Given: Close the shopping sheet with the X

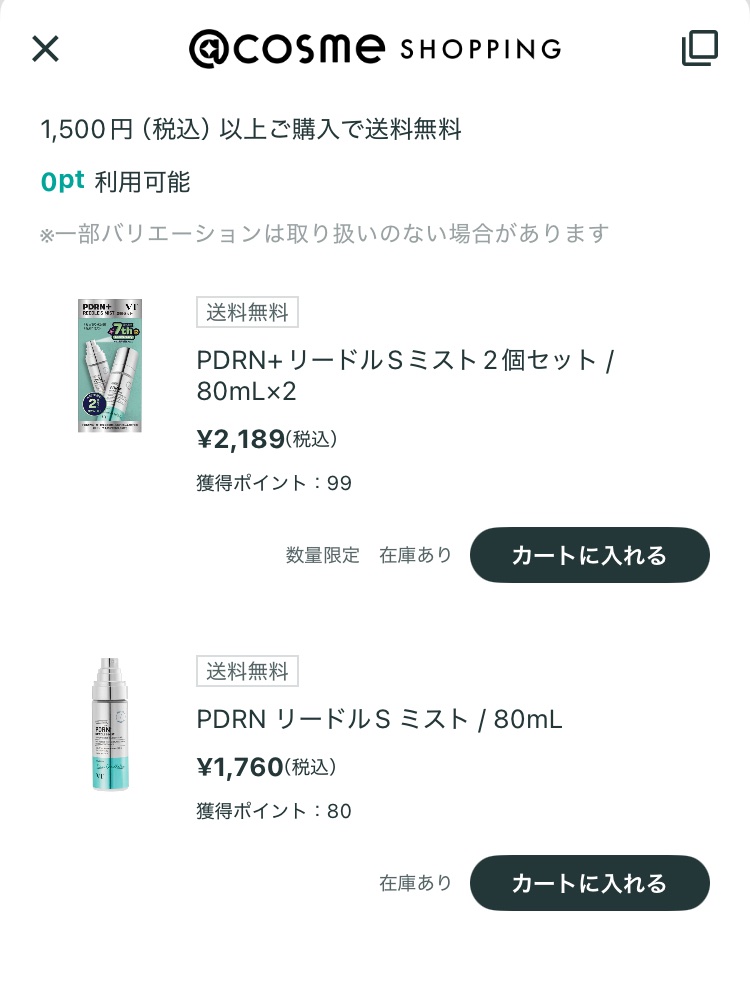Looking at the screenshot, I should (x=46, y=48).
